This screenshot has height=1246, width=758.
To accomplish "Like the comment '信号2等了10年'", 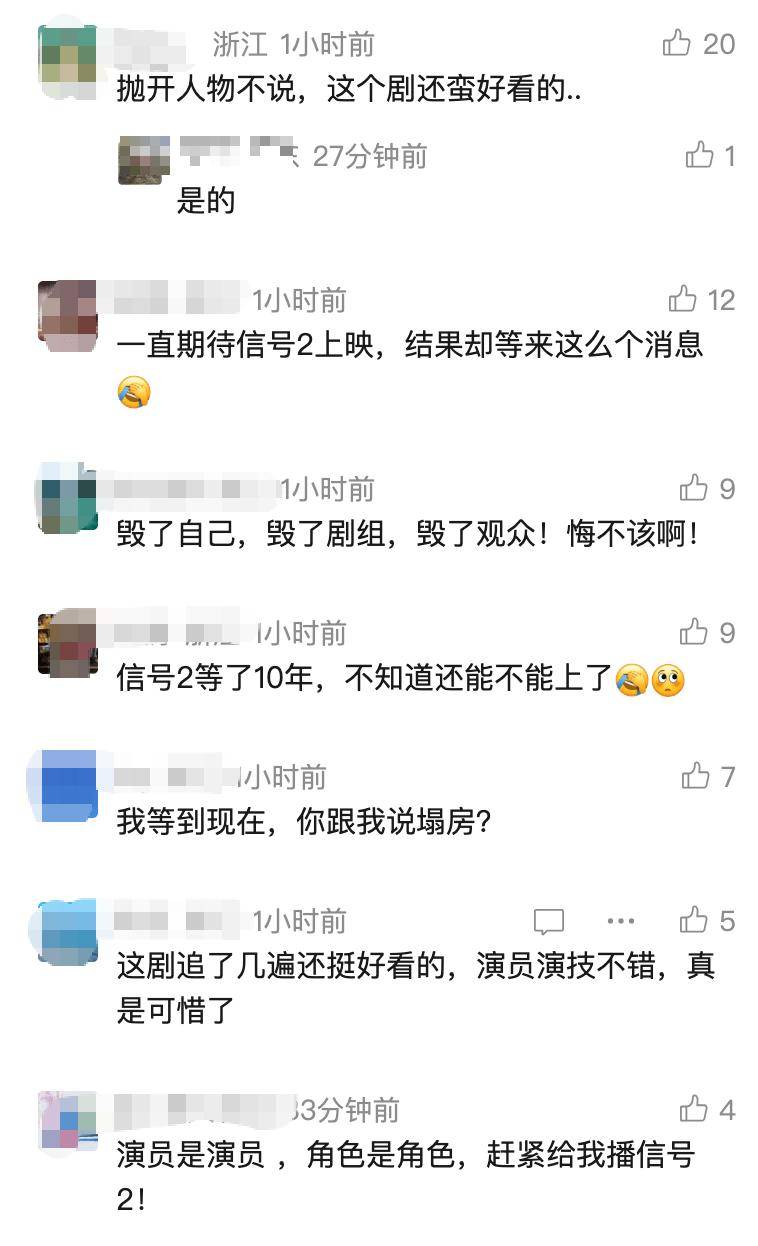I will [x=693, y=632].
